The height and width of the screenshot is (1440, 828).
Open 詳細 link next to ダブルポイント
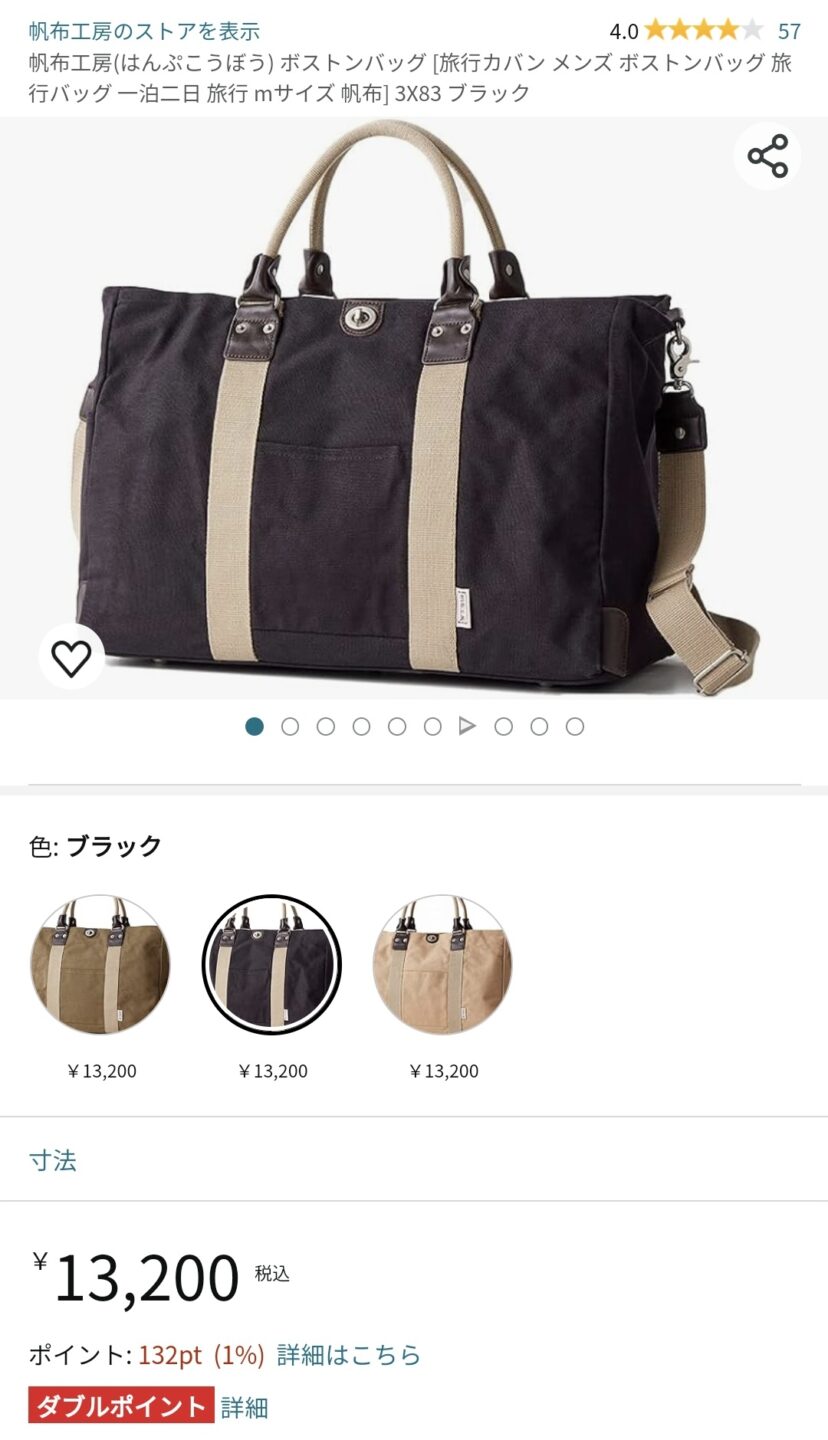click(245, 1407)
